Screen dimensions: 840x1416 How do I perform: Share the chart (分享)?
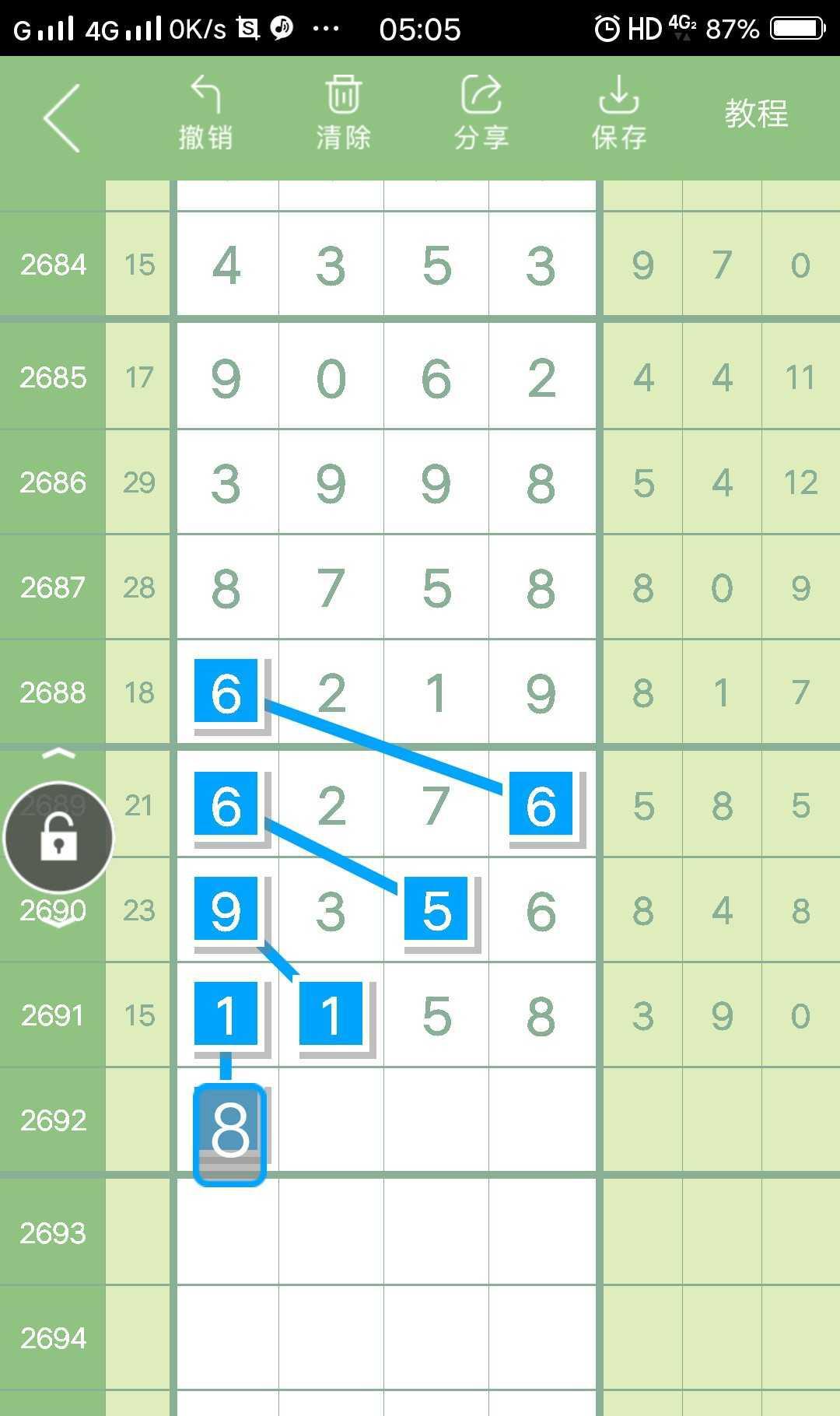pos(481,114)
